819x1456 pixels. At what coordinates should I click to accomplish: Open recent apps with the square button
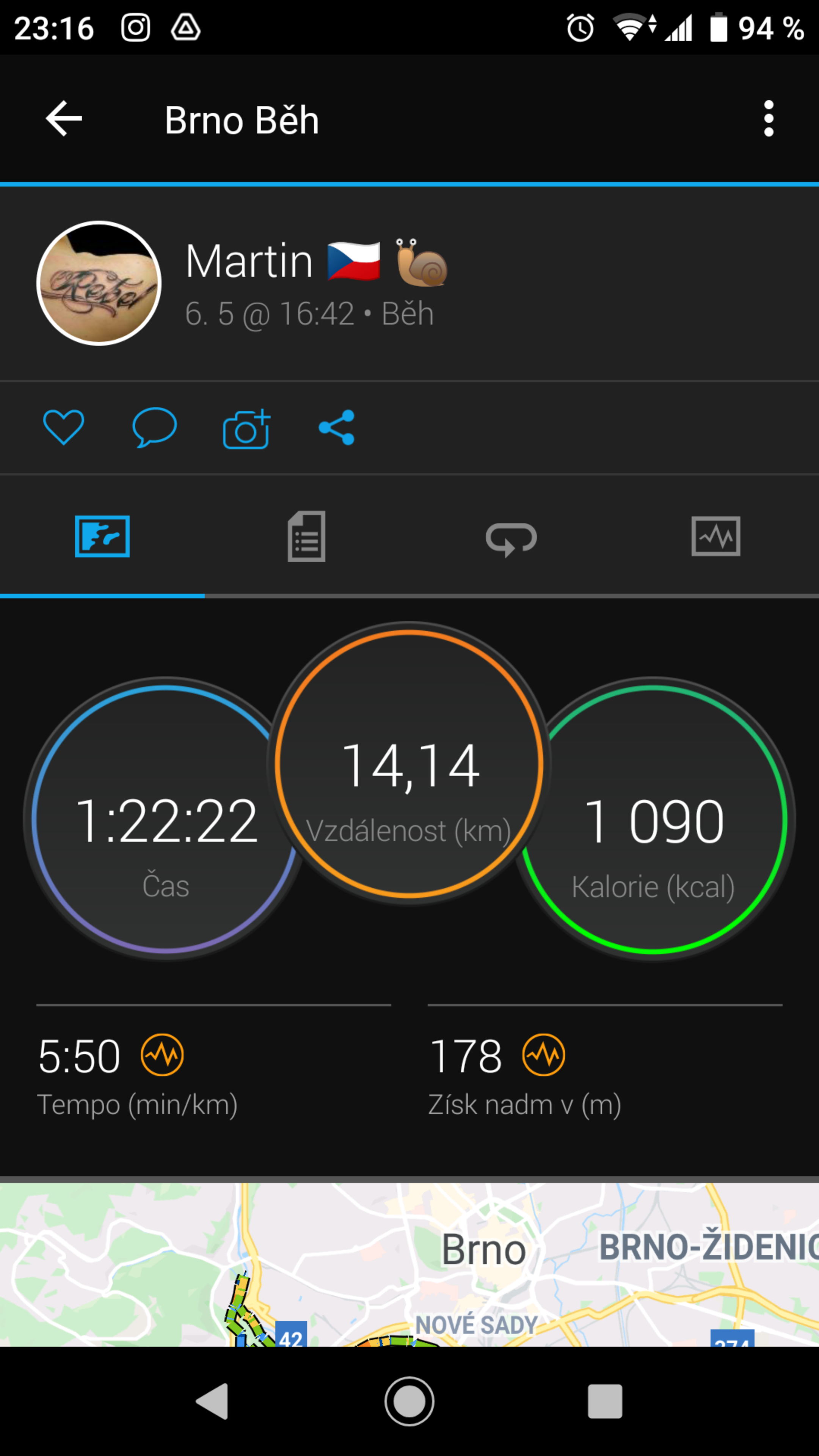click(x=605, y=1401)
